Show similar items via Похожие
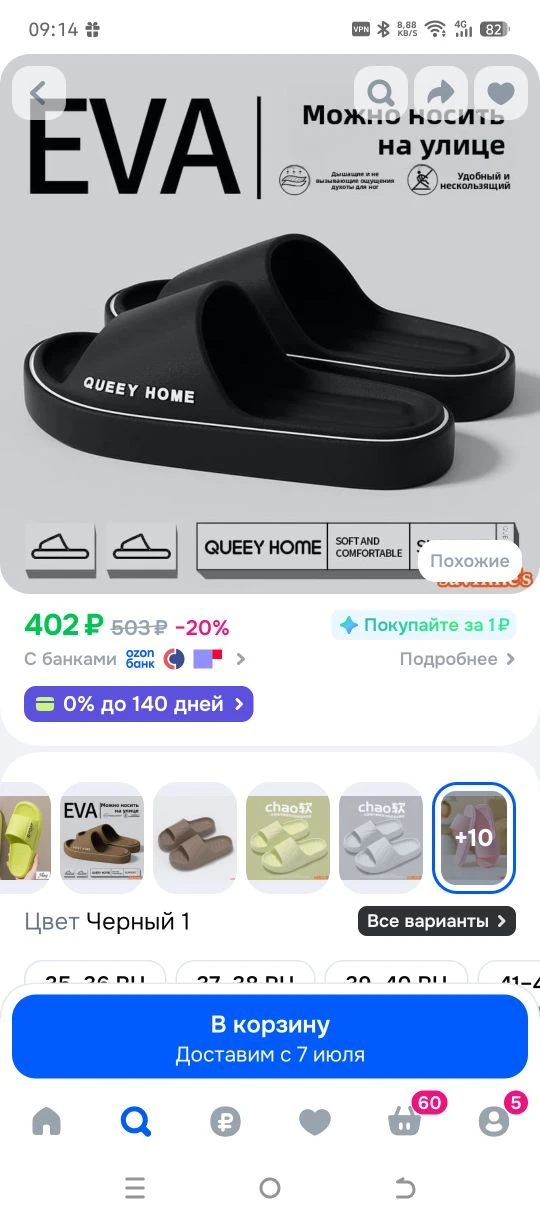The image size is (540, 1218). (x=470, y=561)
